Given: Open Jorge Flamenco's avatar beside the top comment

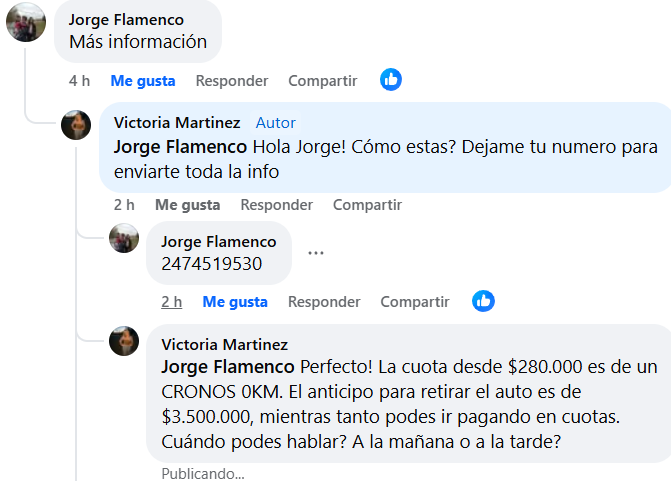Looking at the screenshot, I should (26, 23).
